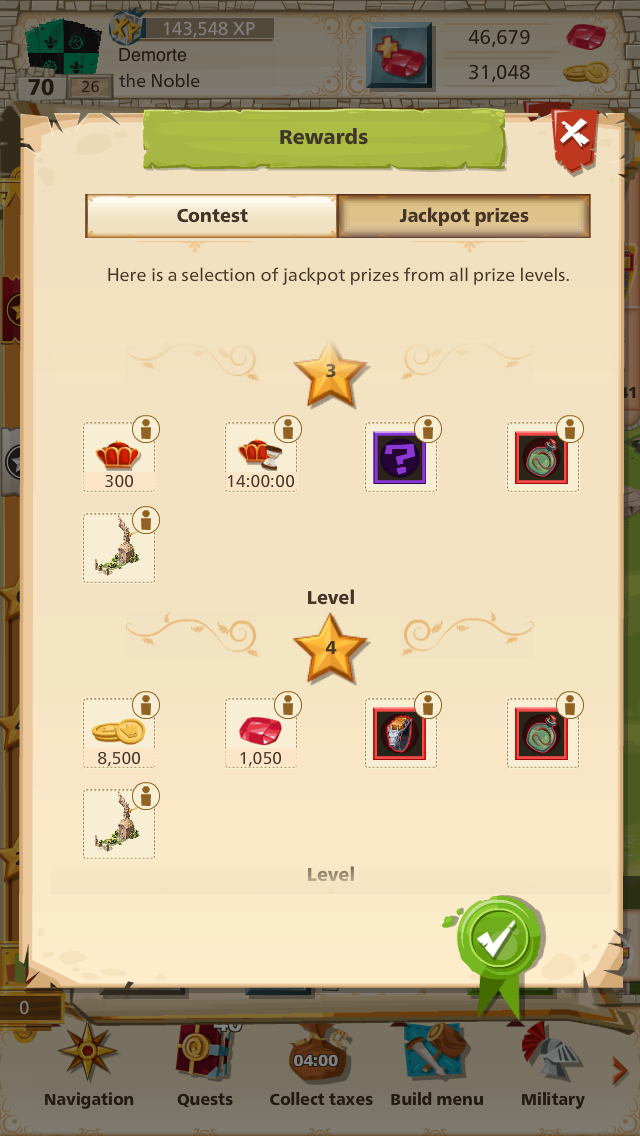View info on the 14:00:00 prize
The image size is (640, 1136).
(288, 430)
